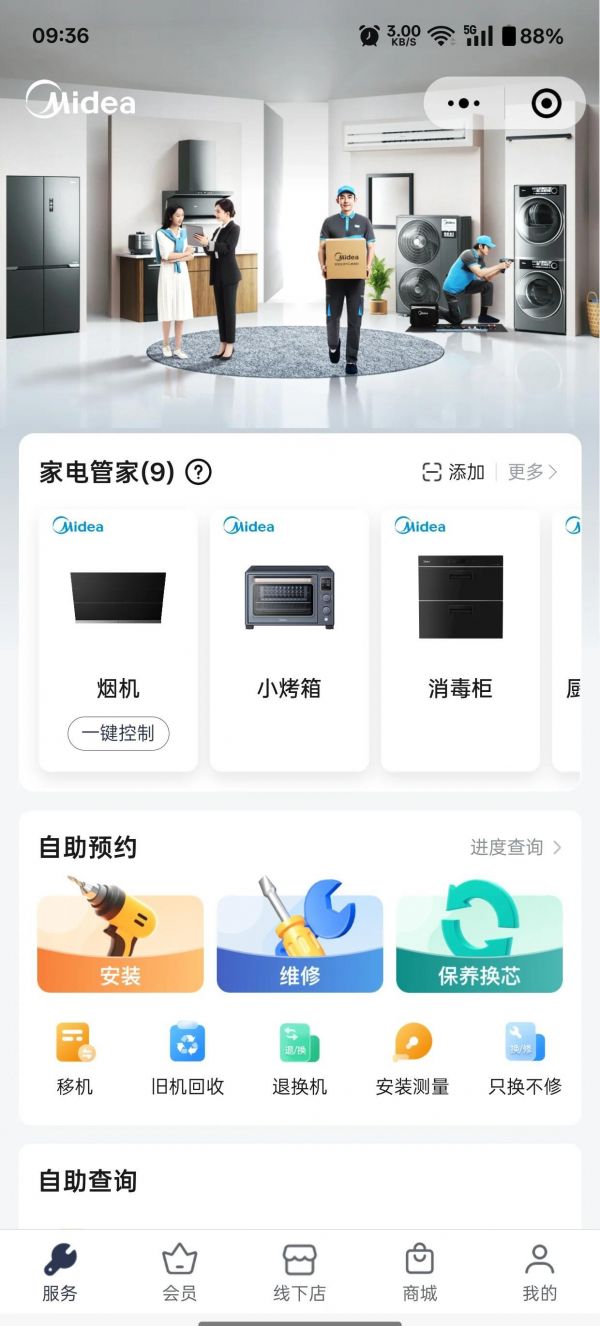Viewport: 600px width, 1326px height.
Task: Go to the 线下店 tab
Action: 300,1272
